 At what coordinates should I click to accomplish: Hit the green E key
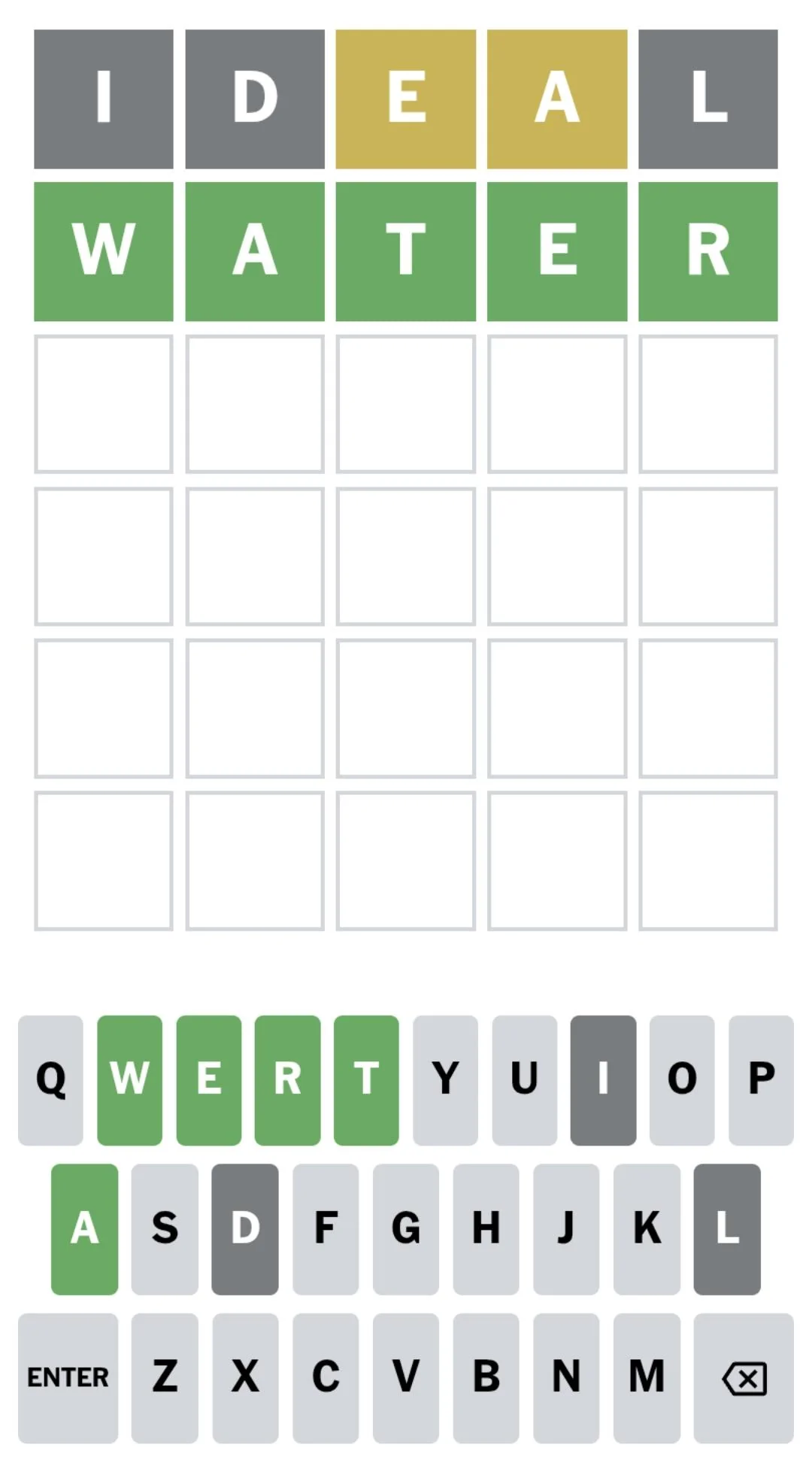coord(208,1079)
